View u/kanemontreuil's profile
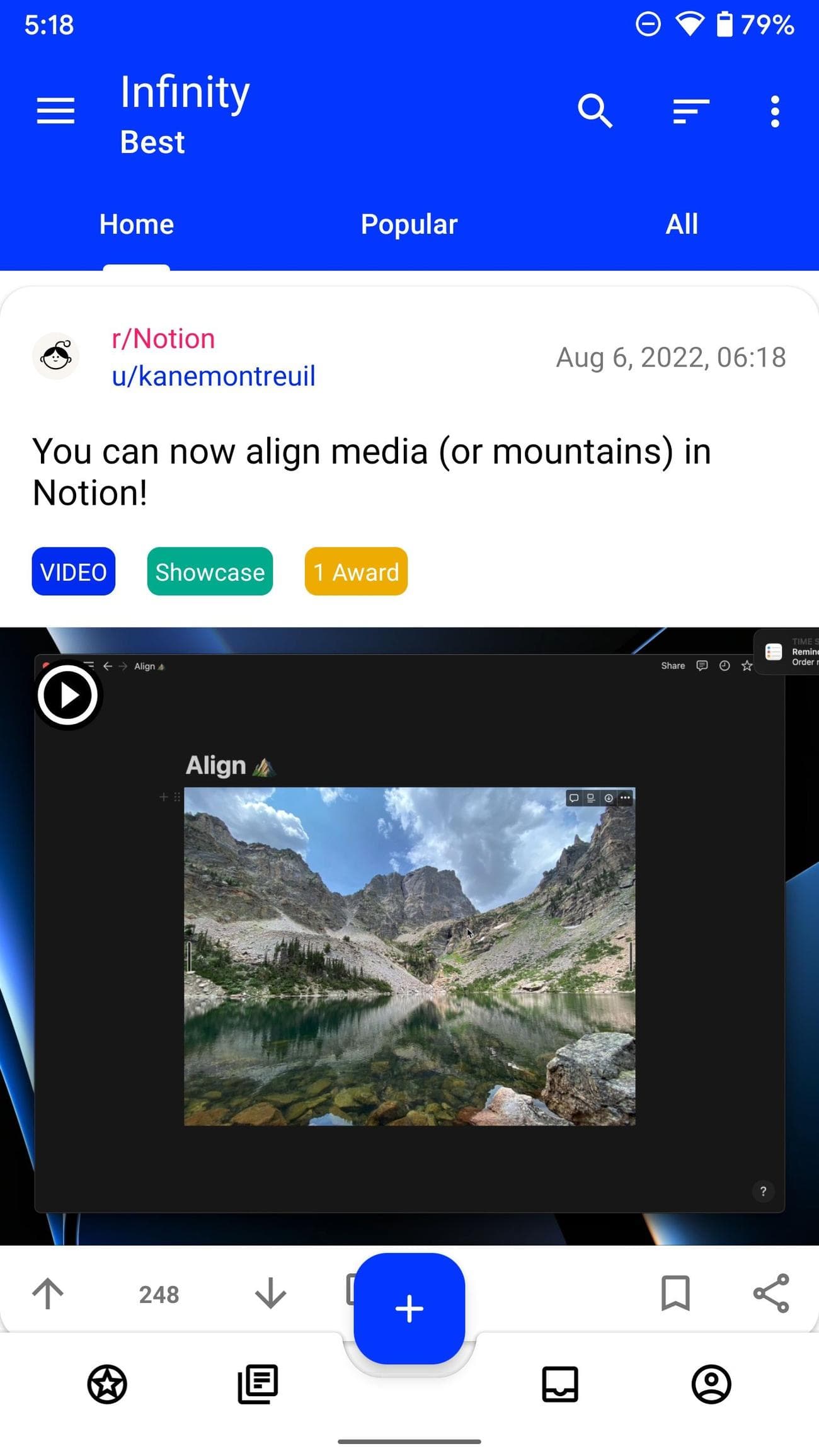The height and width of the screenshot is (1456, 819). click(x=213, y=376)
